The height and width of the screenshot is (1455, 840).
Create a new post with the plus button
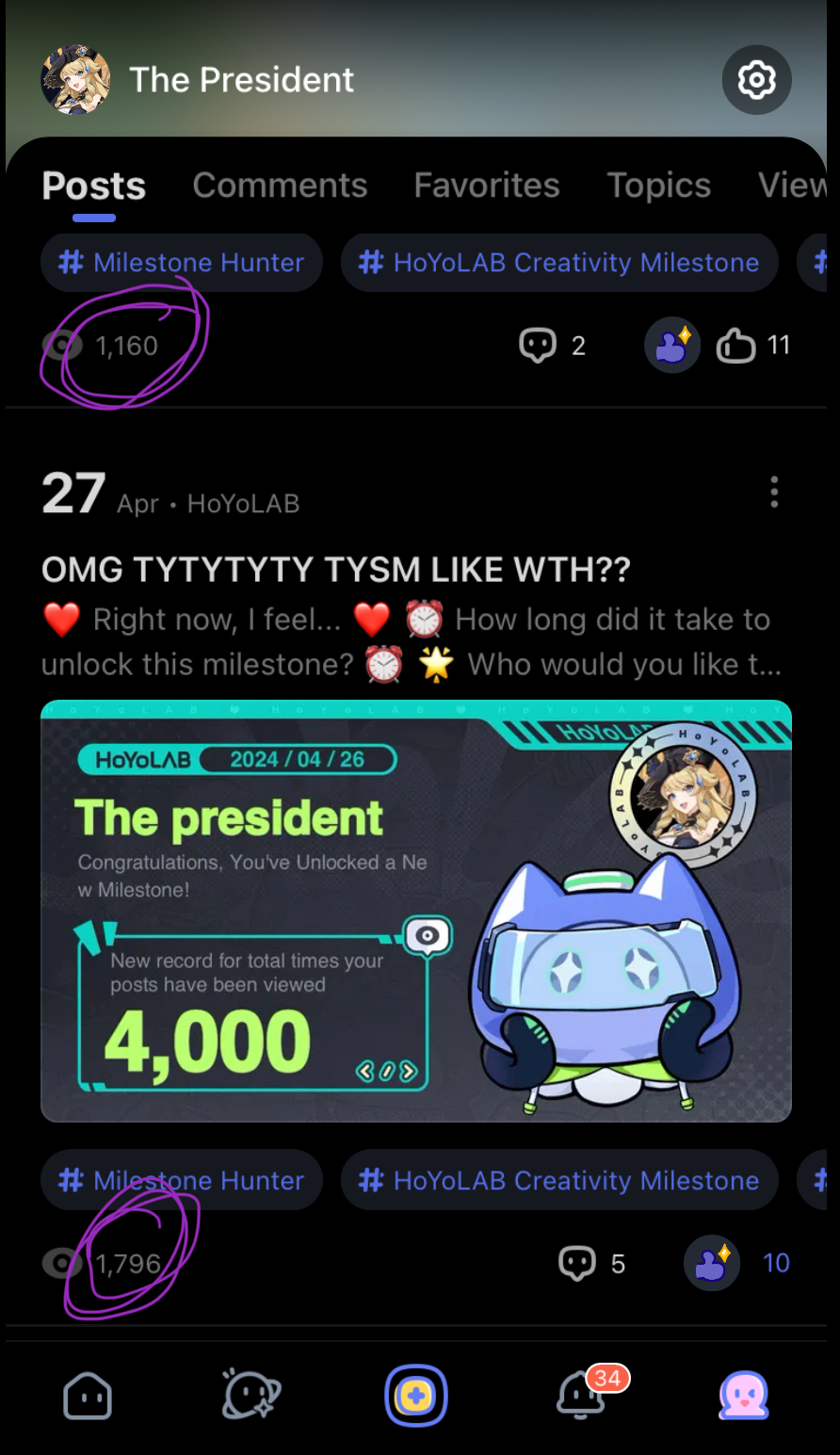pos(415,1395)
